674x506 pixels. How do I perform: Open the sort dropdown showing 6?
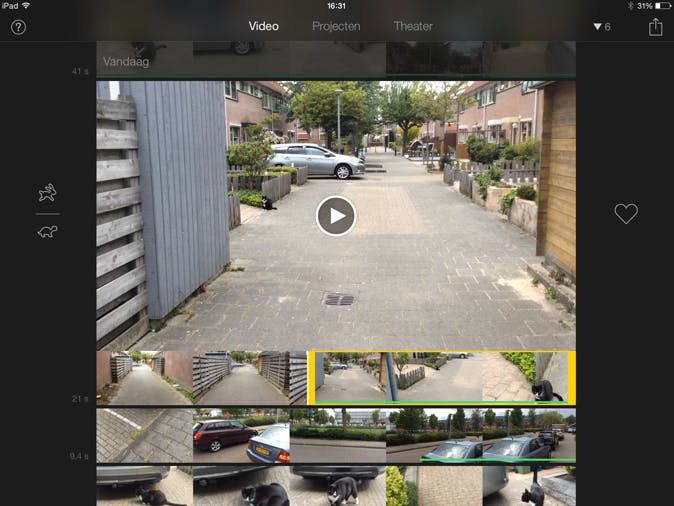pos(601,27)
